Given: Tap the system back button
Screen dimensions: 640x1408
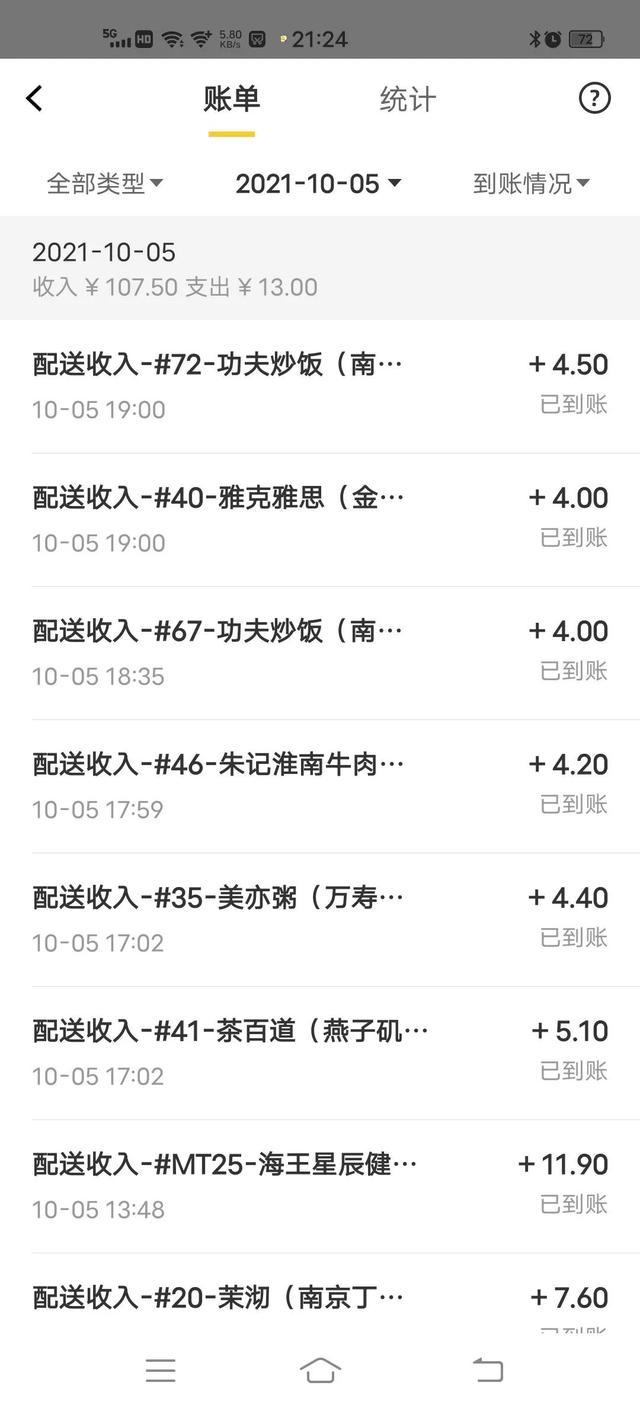Looking at the screenshot, I should pyautogui.click(x=487, y=1370).
